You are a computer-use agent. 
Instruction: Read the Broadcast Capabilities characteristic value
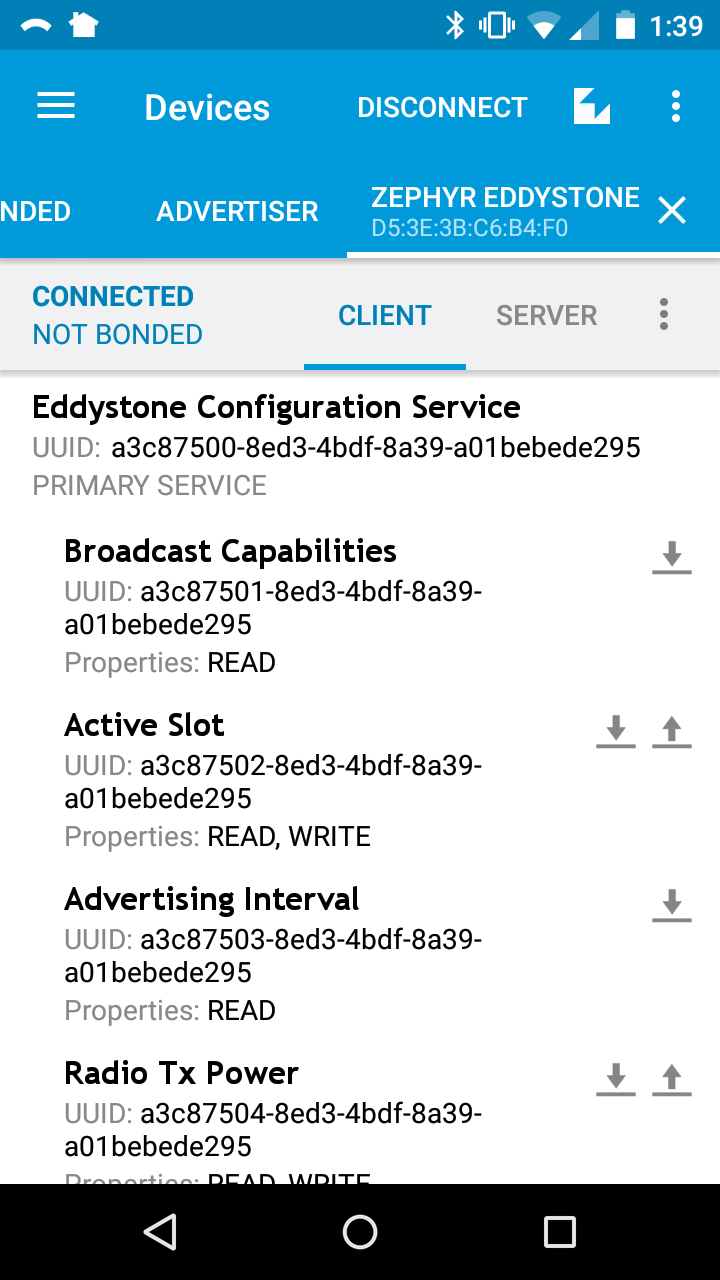(x=671, y=557)
